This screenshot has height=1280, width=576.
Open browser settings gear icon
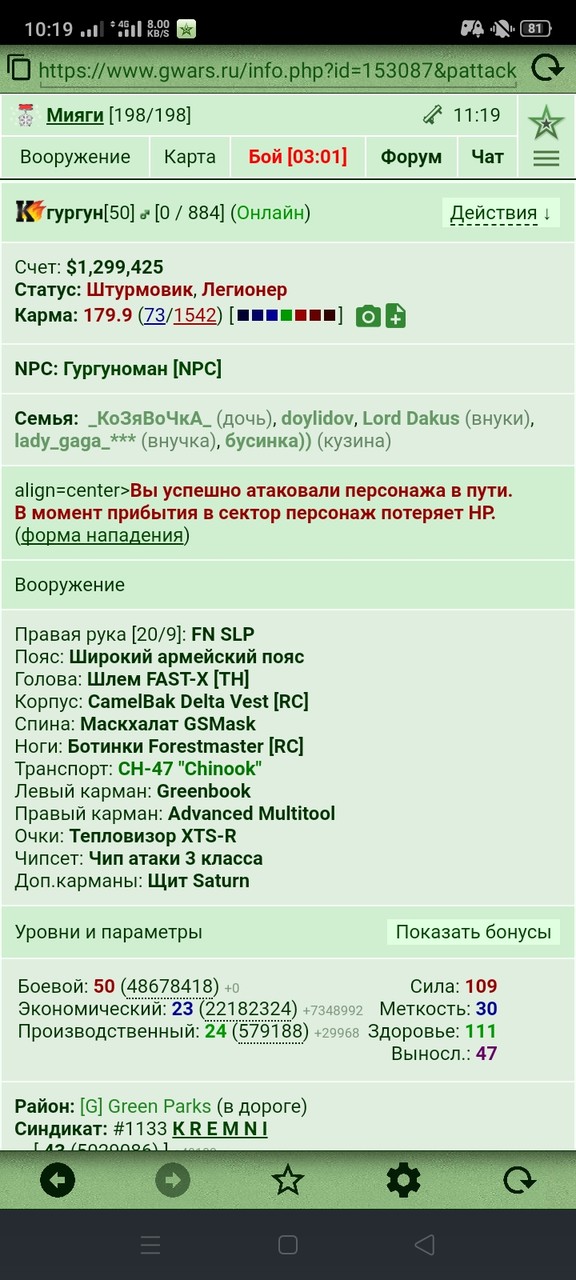point(403,1181)
